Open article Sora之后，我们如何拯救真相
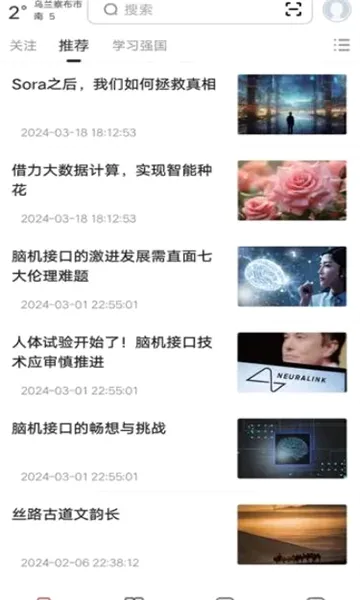Image resolution: width=360 pixels, height=600 pixels. pos(179,104)
